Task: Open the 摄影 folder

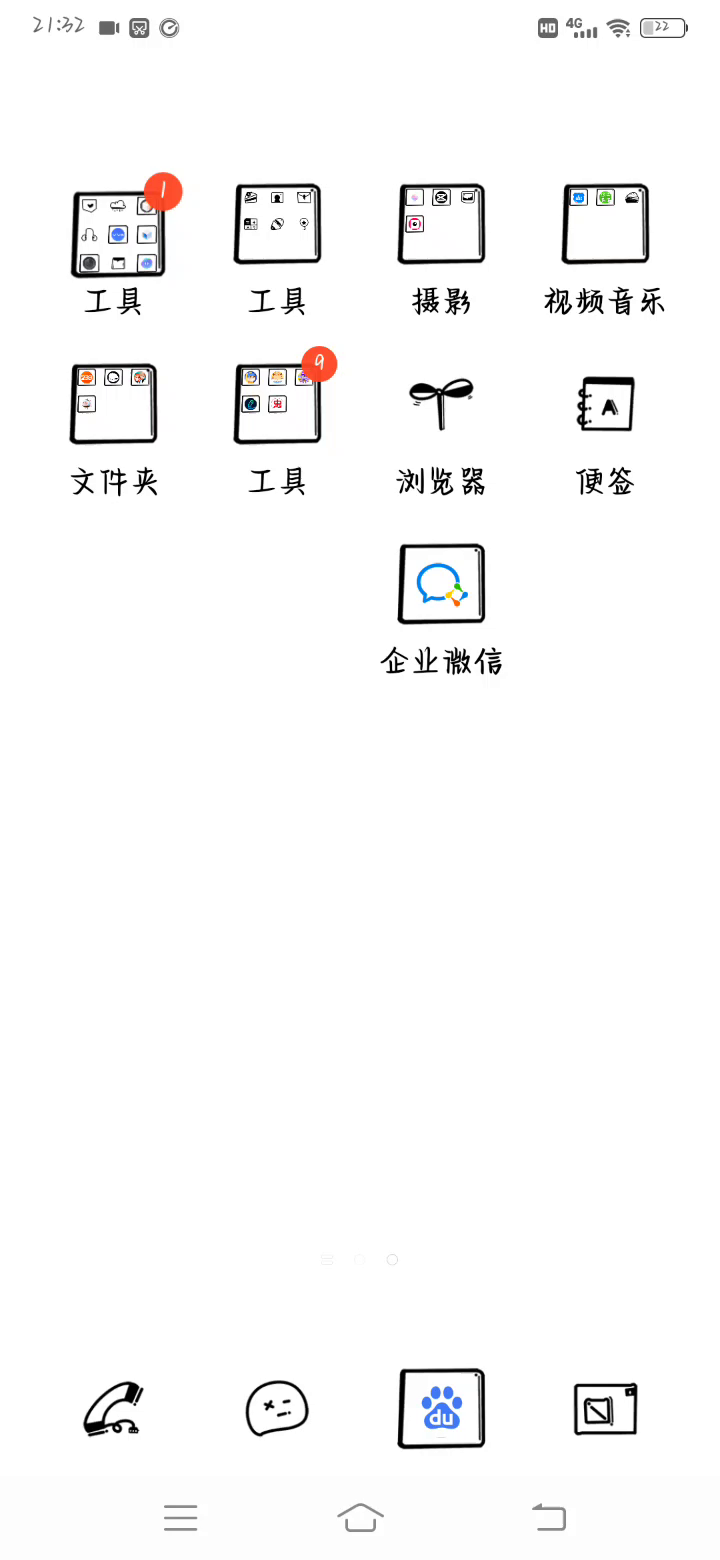Action: (x=441, y=224)
